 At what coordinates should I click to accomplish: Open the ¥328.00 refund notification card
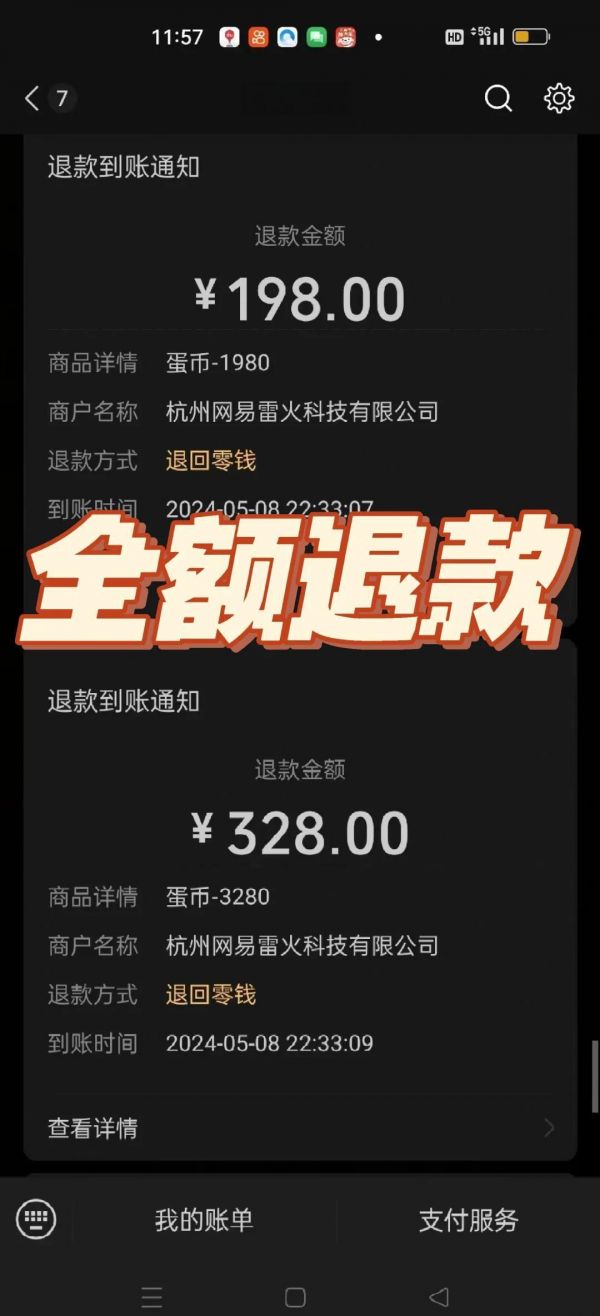click(300, 900)
